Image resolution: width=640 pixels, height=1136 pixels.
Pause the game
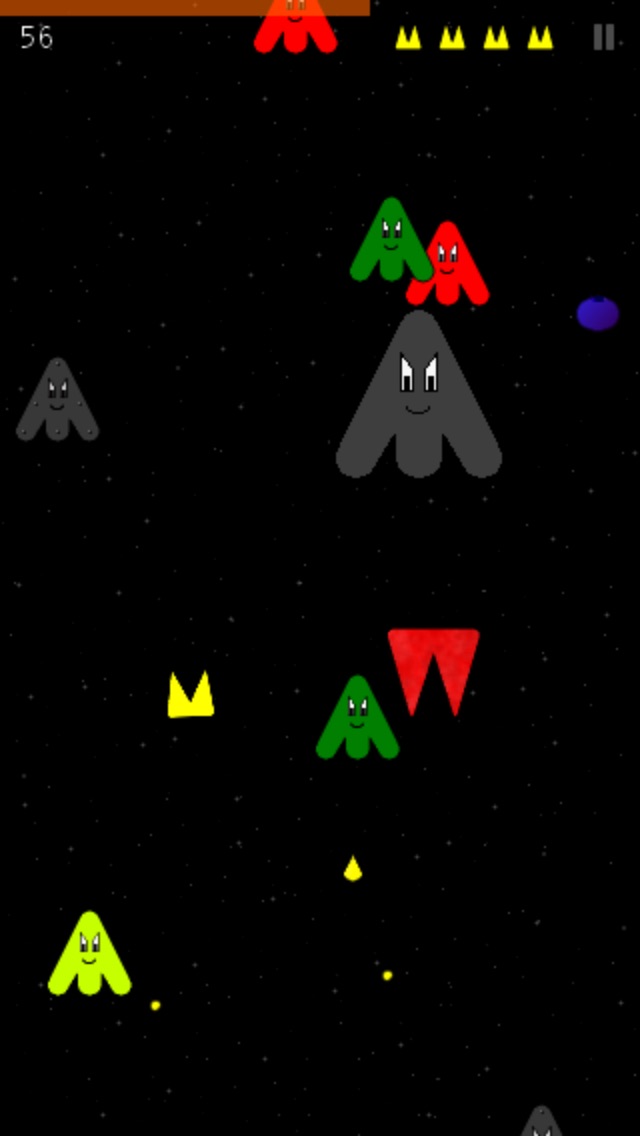coord(603,37)
